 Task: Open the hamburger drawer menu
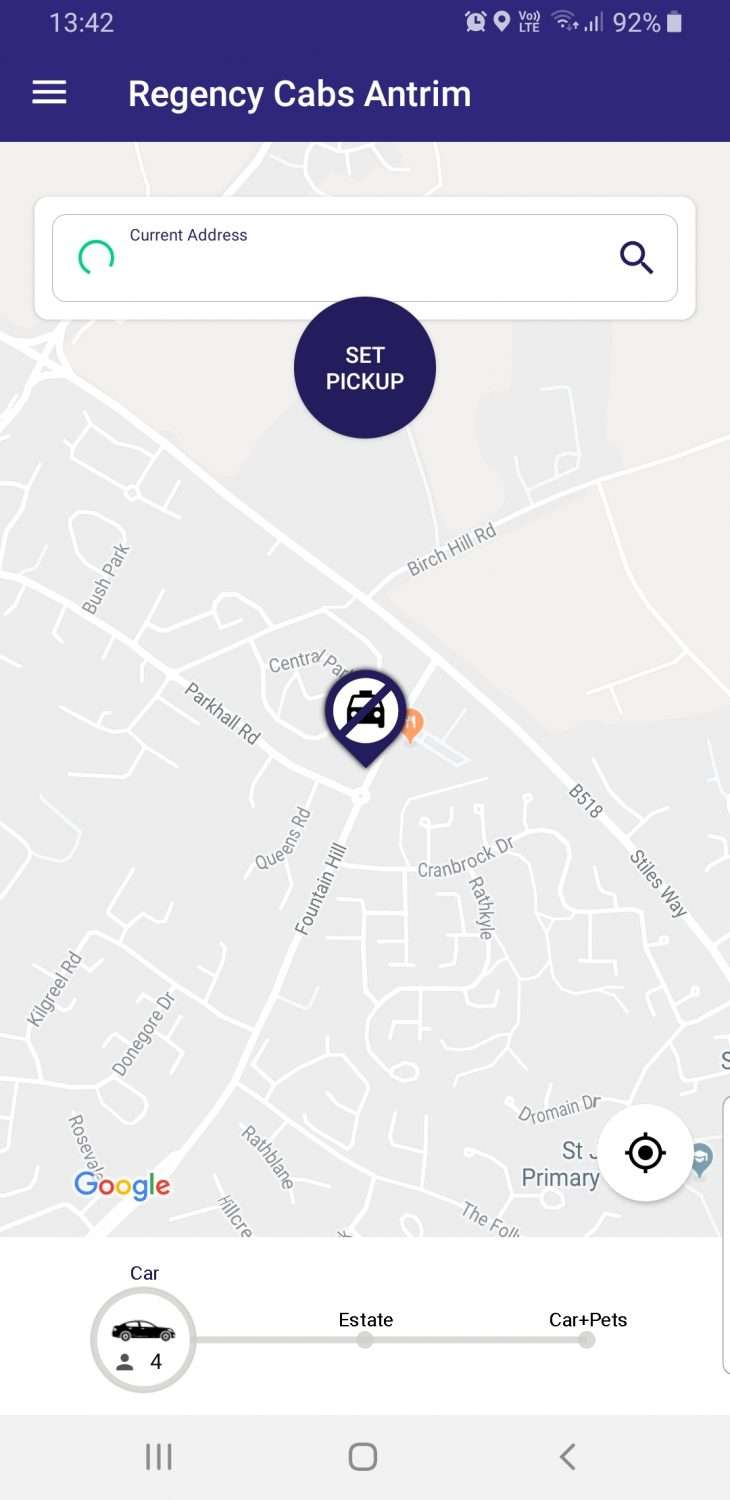tap(49, 94)
